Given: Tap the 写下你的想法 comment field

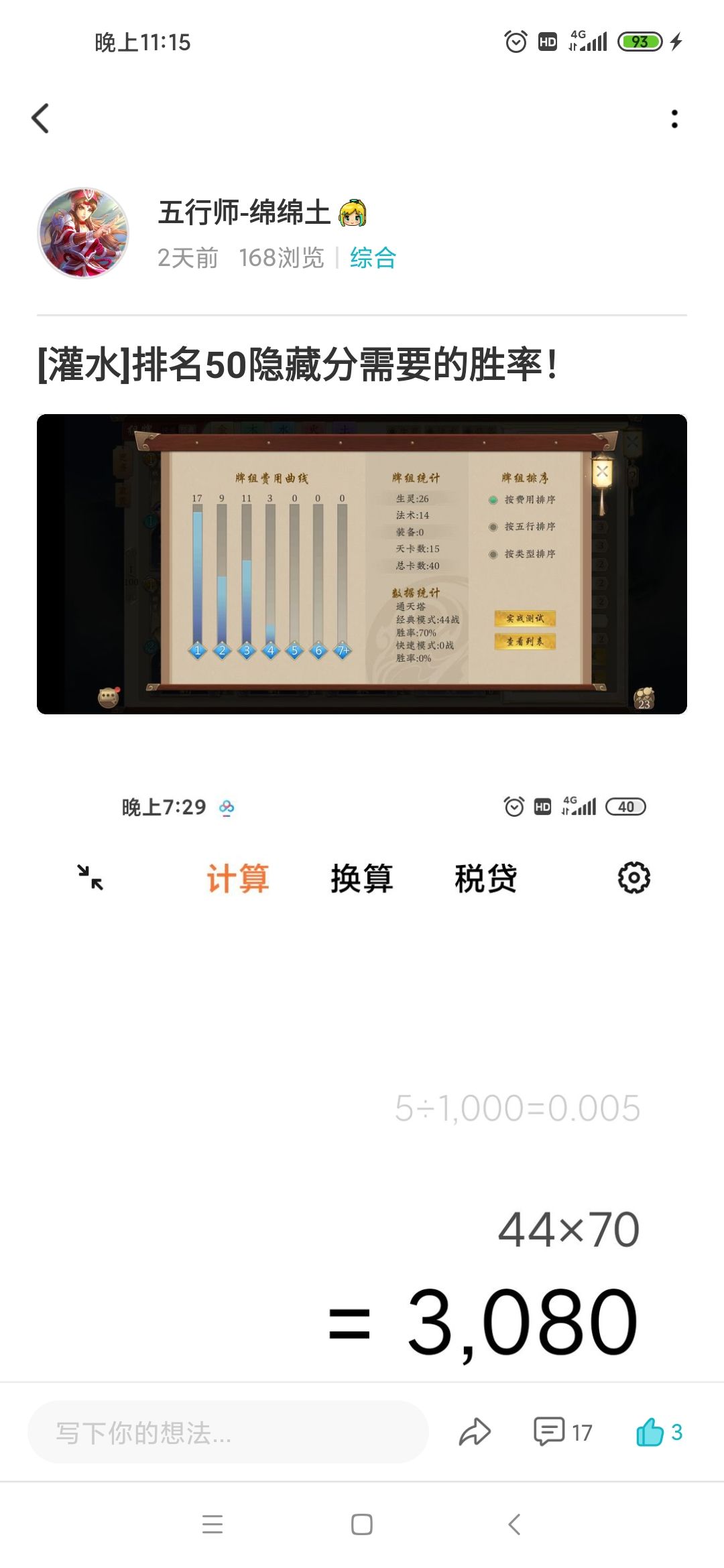Looking at the screenshot, I should point(228,1432).
